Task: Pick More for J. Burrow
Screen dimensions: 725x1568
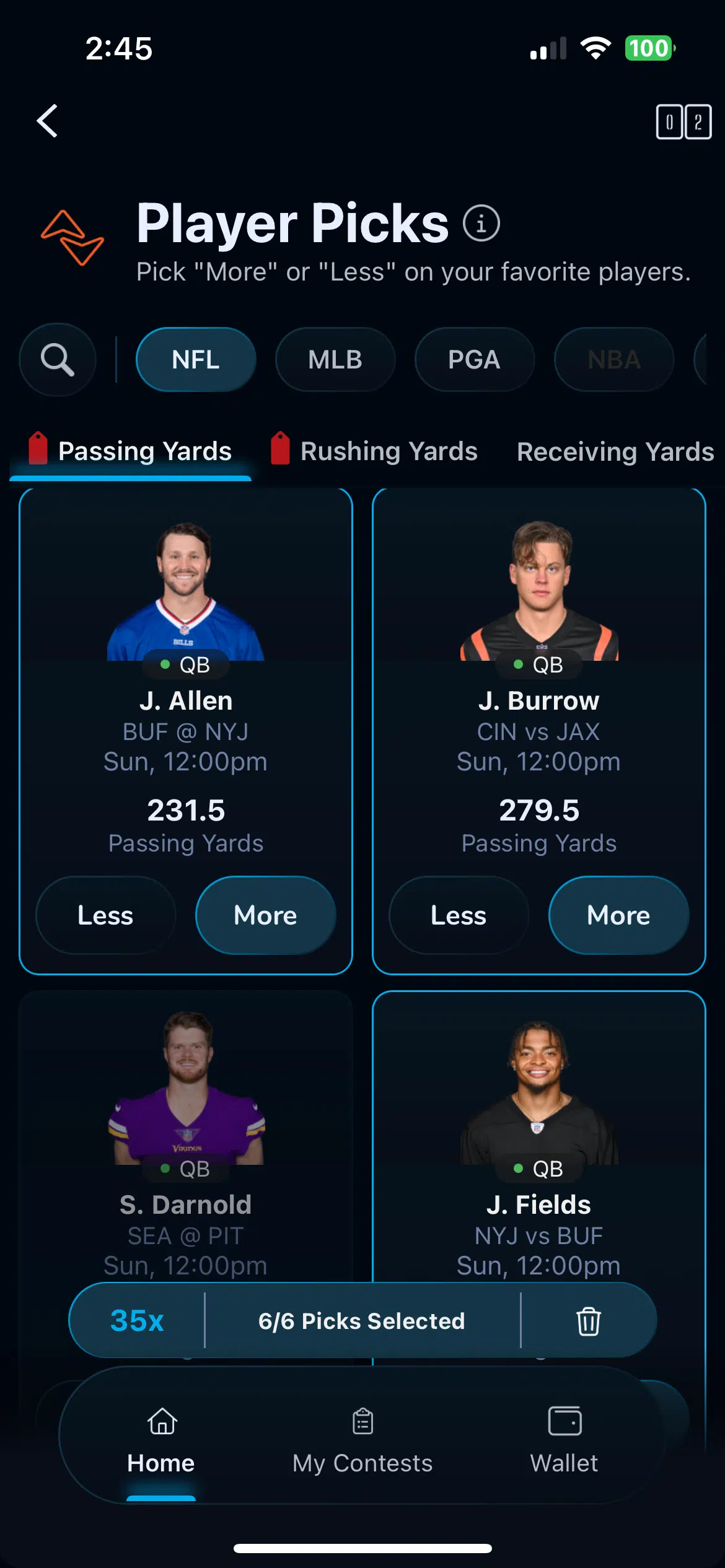Action: [x=618, y=915]
